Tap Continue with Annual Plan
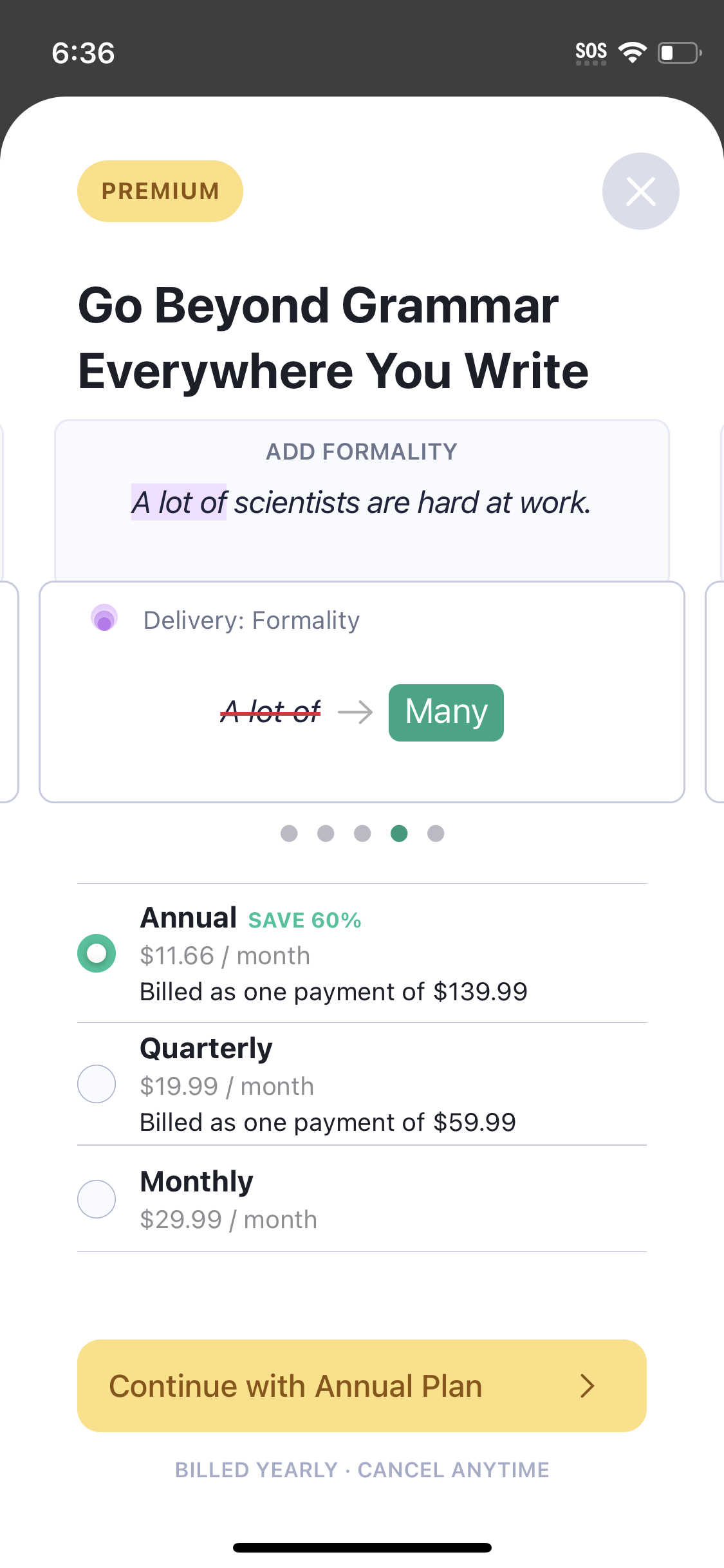The width and height of the screenshot is (724, 1568). (x=362, y=1385)
